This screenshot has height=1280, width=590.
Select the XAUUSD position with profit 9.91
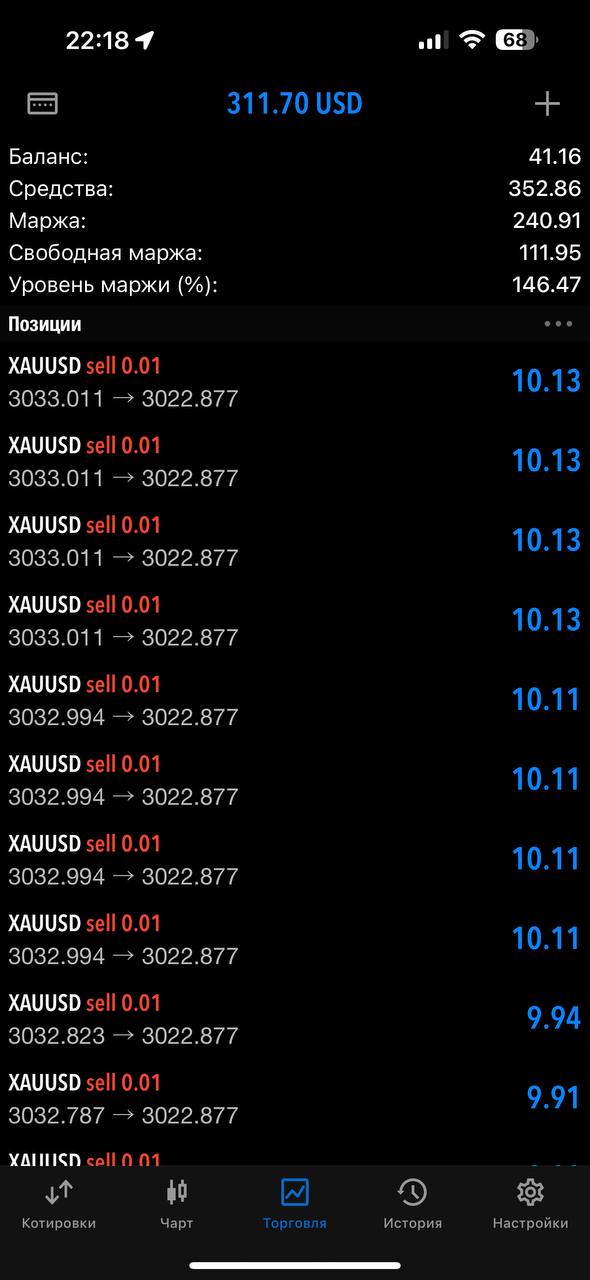tap(295, 1099)
